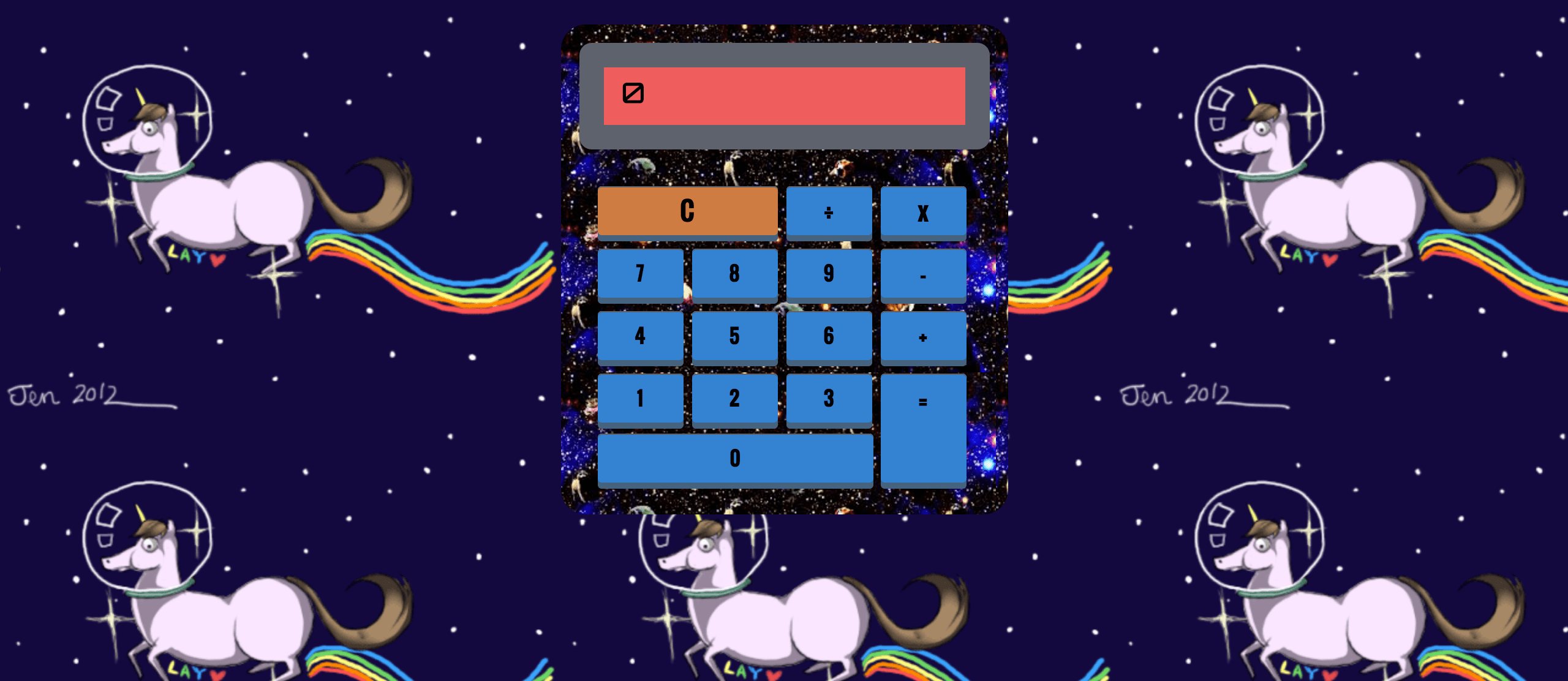The width and height of the screenshot is (1568, 681).
Task: Enter the digit 0
Action: [x=735, y=459]
